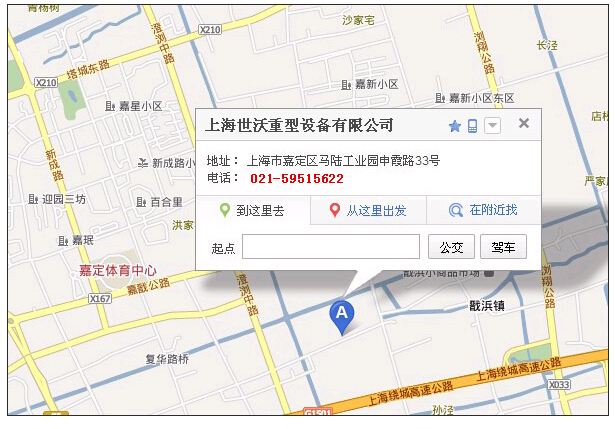Expand the dropdown arrow beside the phone icon
This screenshot has height=429, width=615.
491,126
